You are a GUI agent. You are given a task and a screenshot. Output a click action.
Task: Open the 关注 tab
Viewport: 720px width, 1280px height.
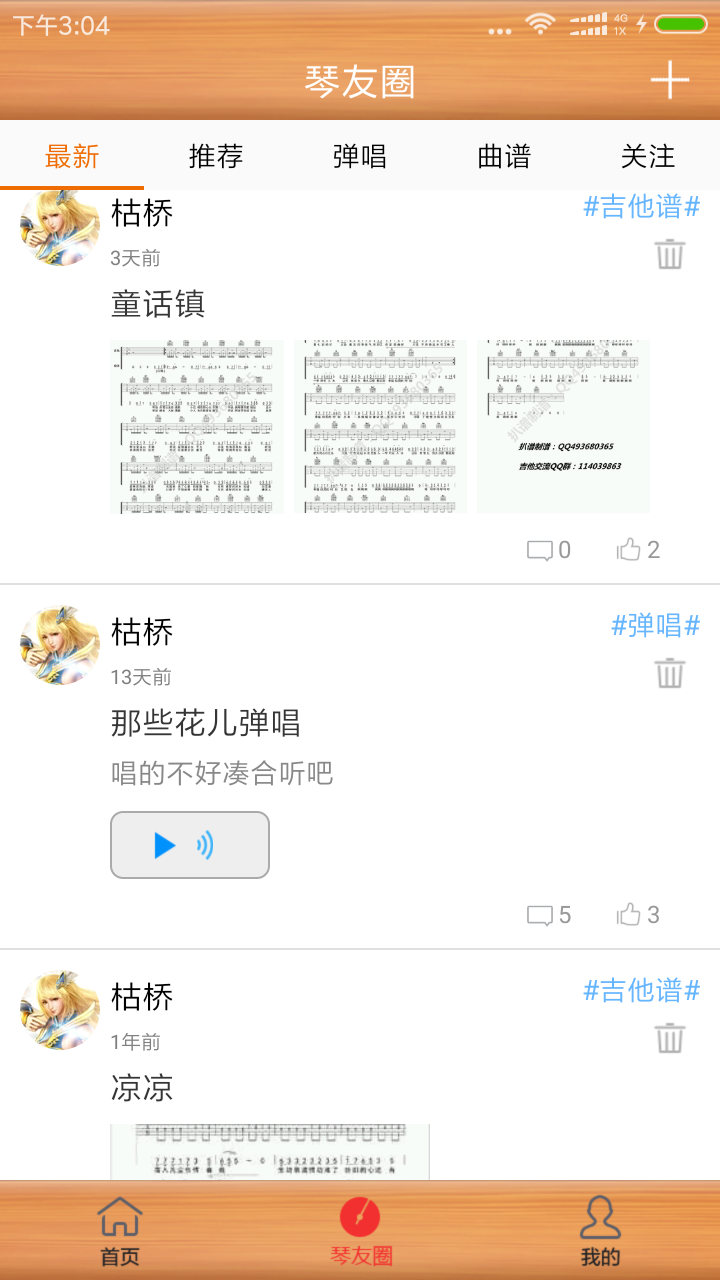click(648, 156)
